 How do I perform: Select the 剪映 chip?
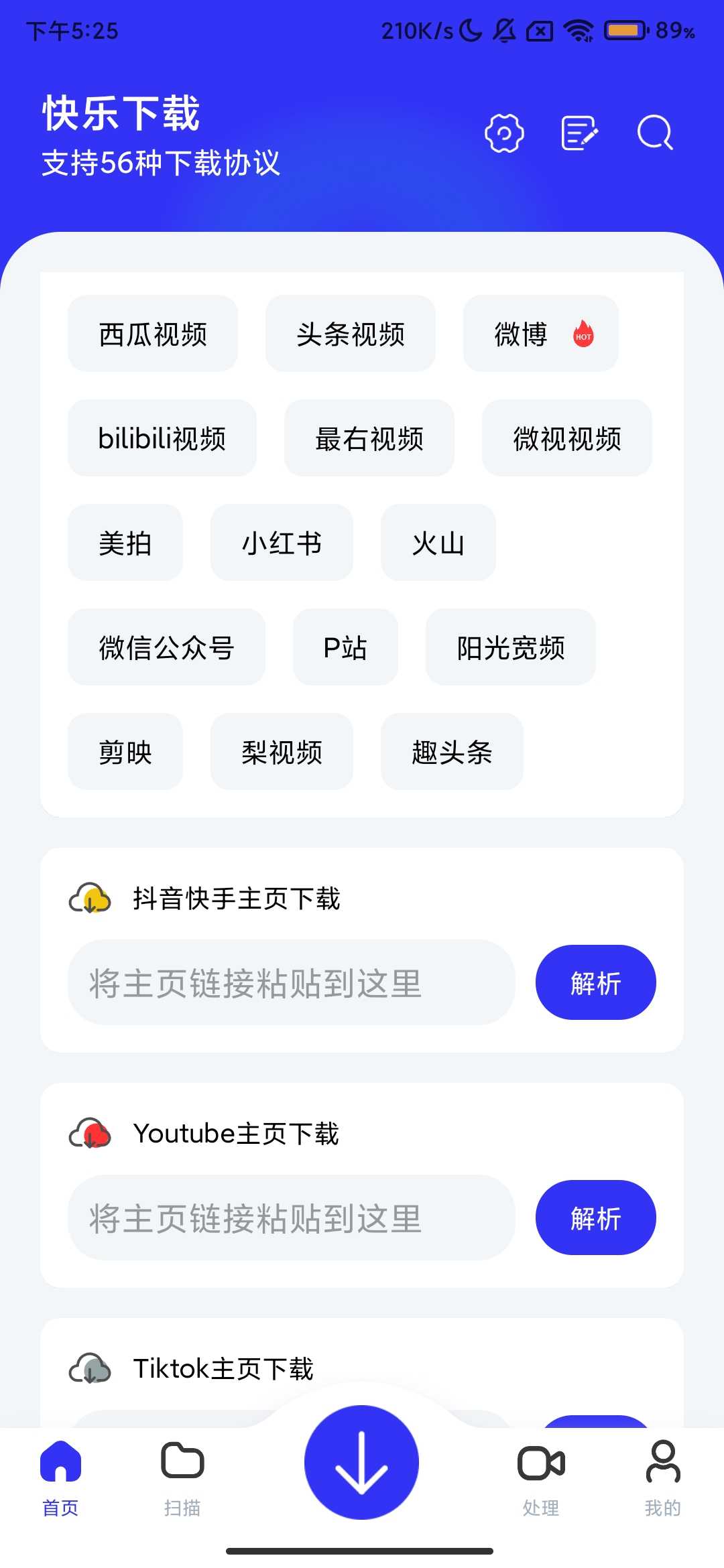[125, 752]
